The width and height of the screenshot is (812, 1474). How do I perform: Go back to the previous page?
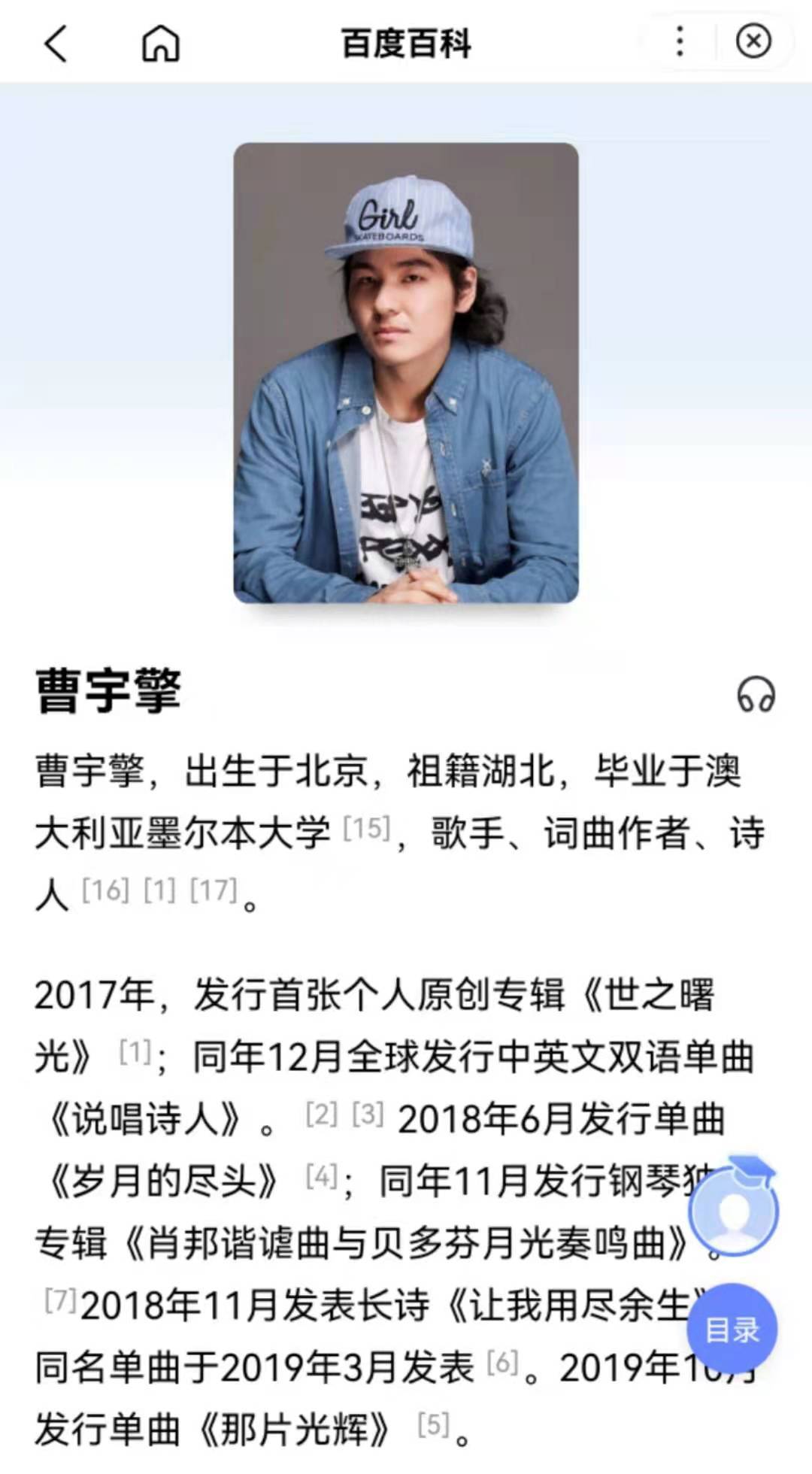[x=56, y=43]
